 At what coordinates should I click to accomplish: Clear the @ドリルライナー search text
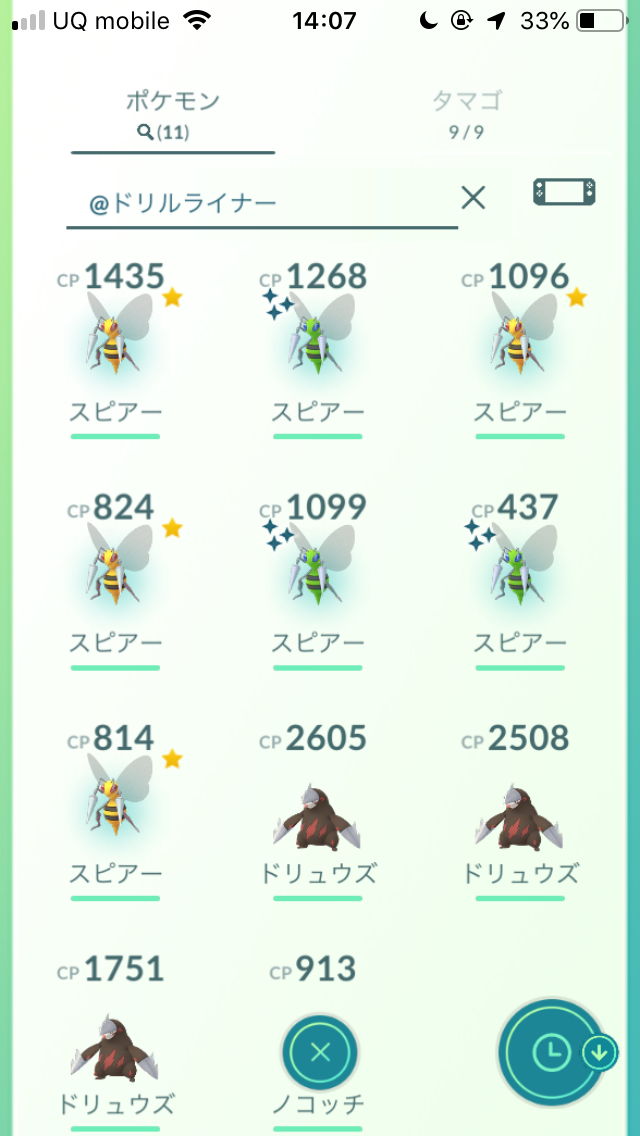tap(473, 197)
